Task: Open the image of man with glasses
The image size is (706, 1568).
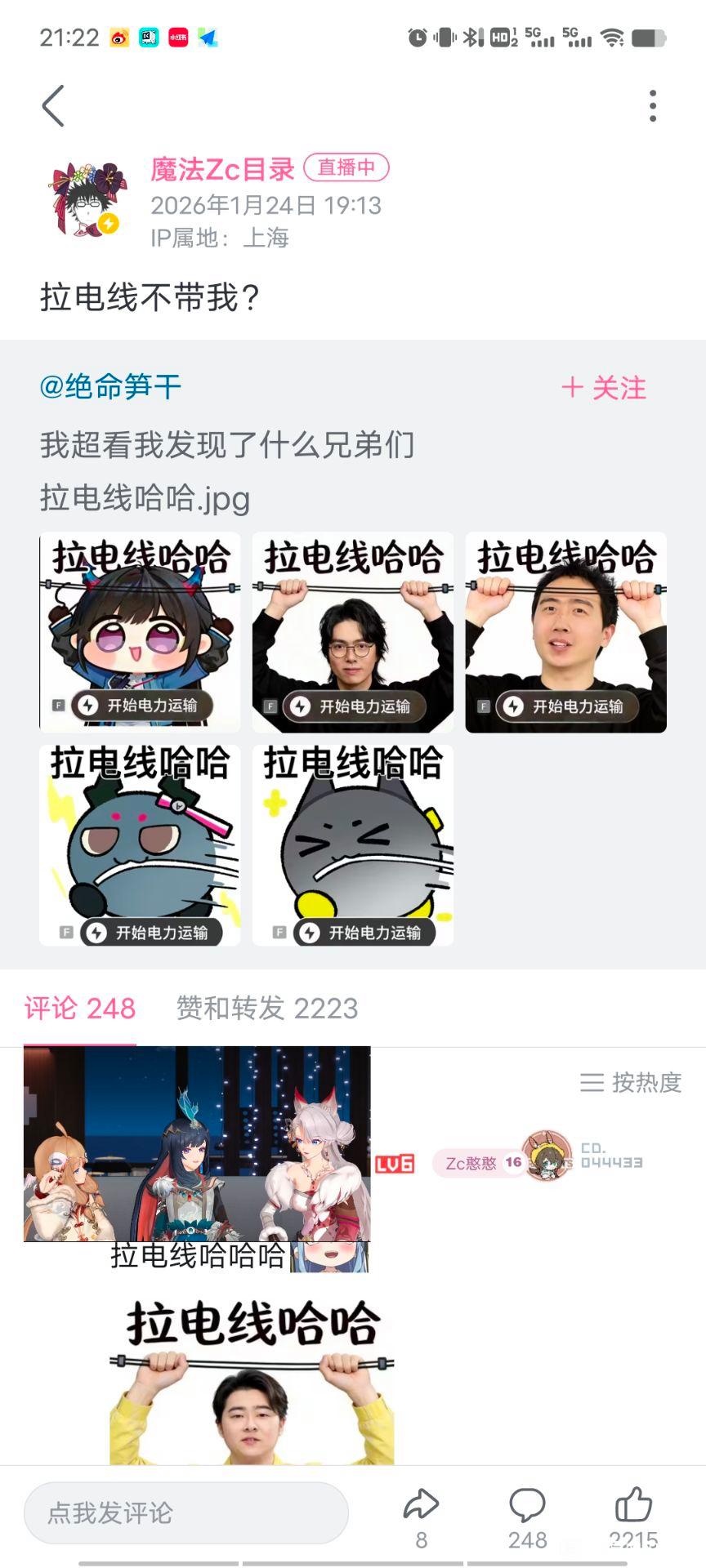Action: (x=353, y=632)
